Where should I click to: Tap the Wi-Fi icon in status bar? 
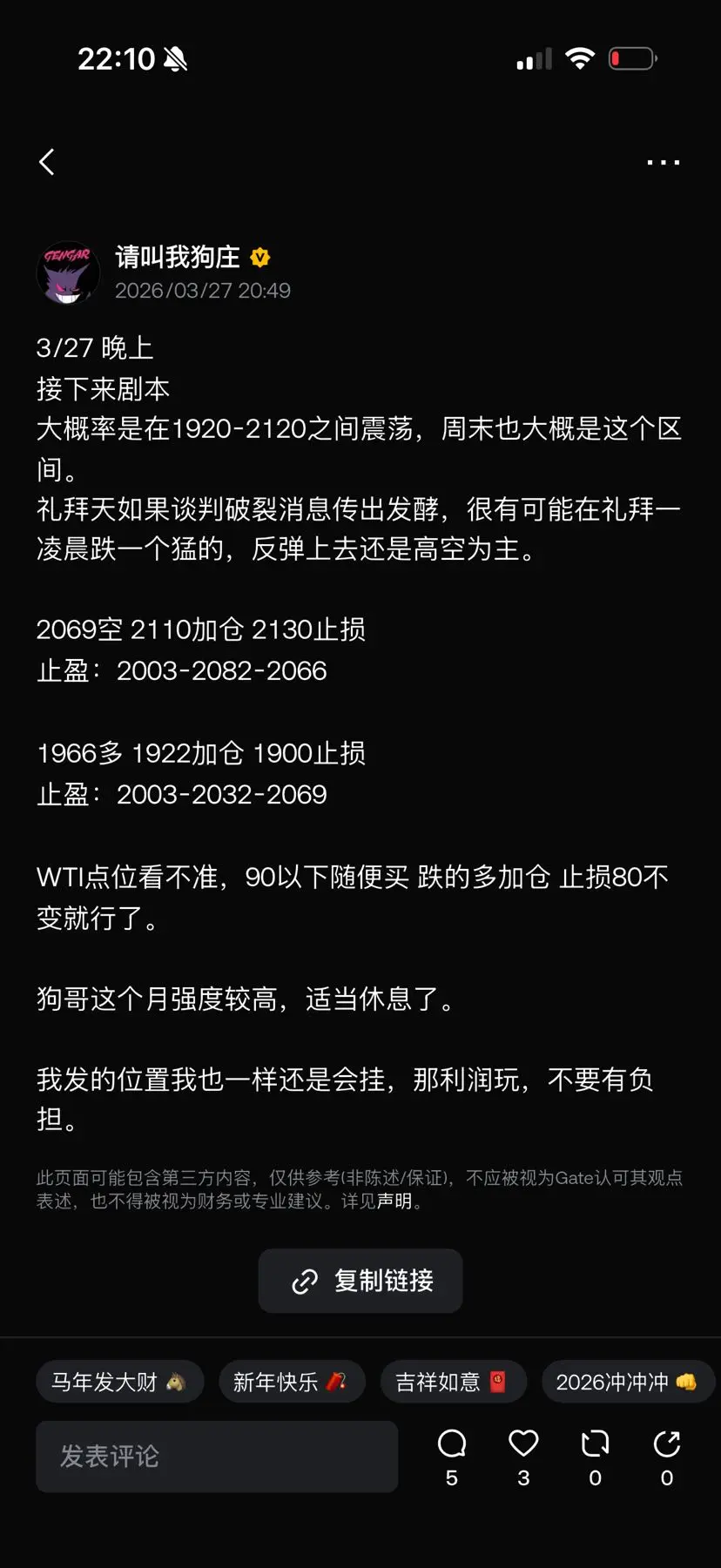(x=580, y=57)
